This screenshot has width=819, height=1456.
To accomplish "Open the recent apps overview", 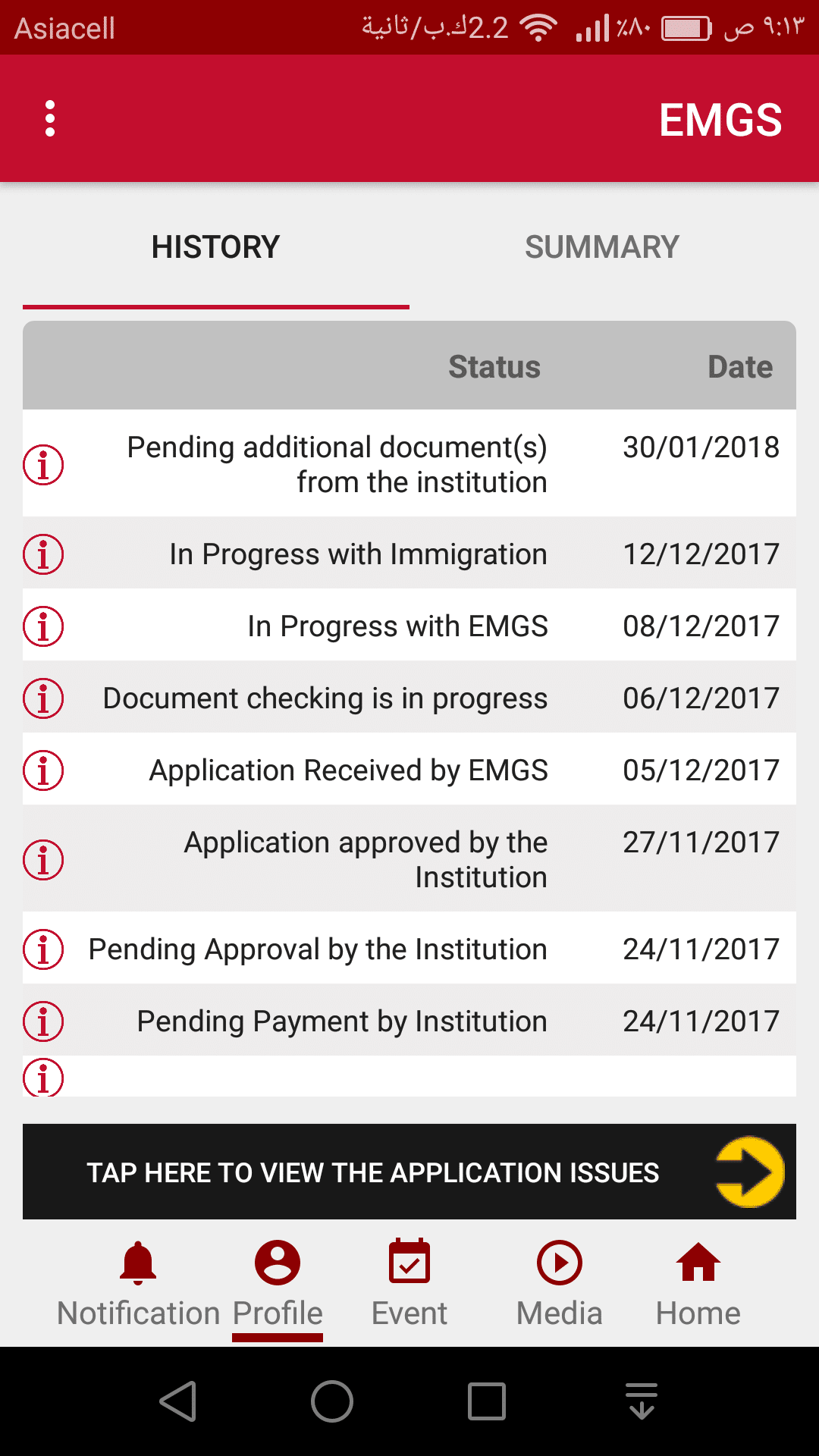I will point(487,1401).
